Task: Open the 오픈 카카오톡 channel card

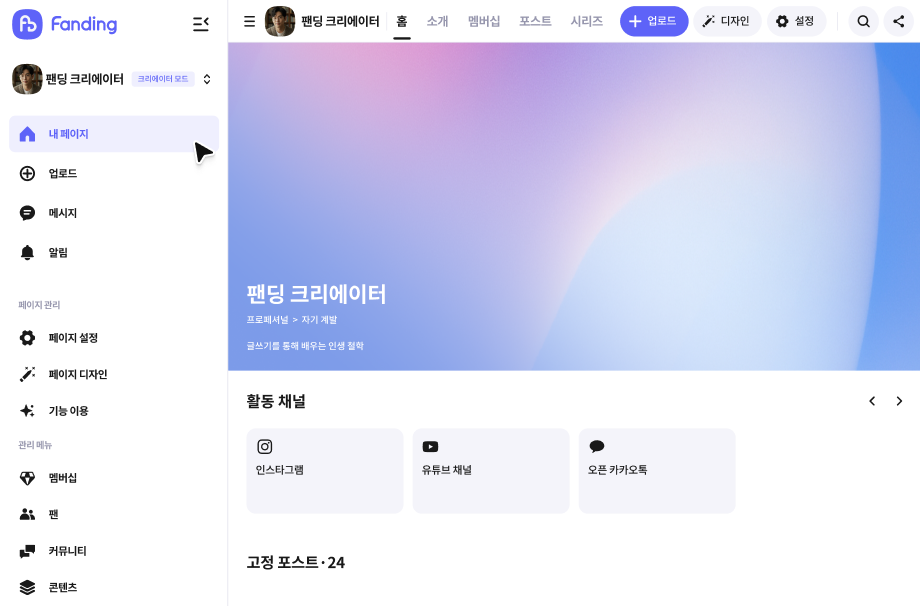Action: [657, 471]
